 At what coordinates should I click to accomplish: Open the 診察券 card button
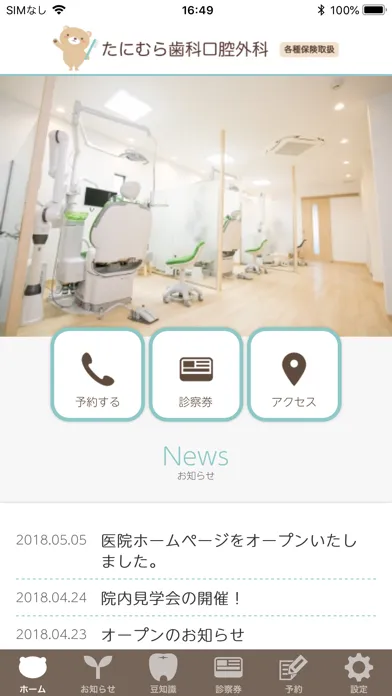coord(196,374)
